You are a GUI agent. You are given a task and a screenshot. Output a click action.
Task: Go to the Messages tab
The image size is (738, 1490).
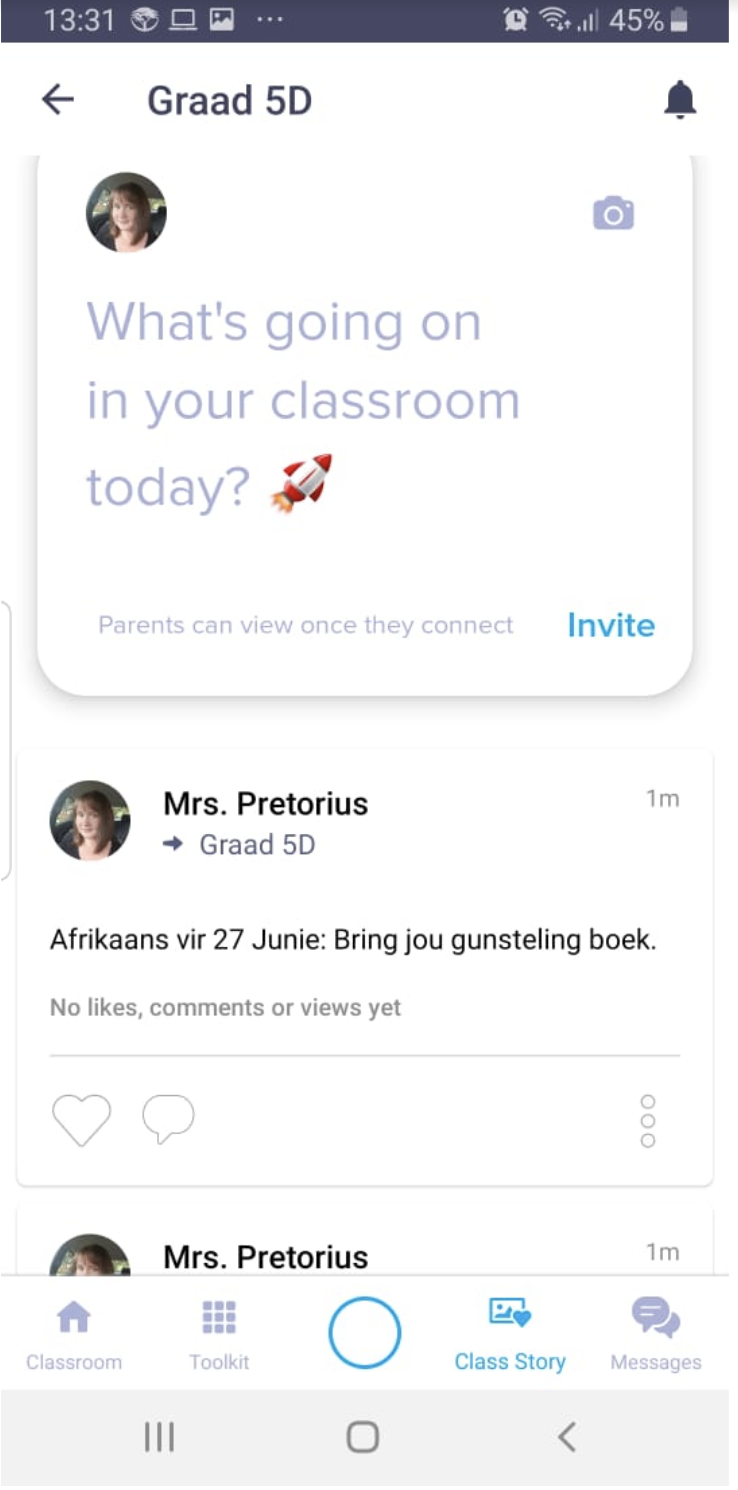656,1334
